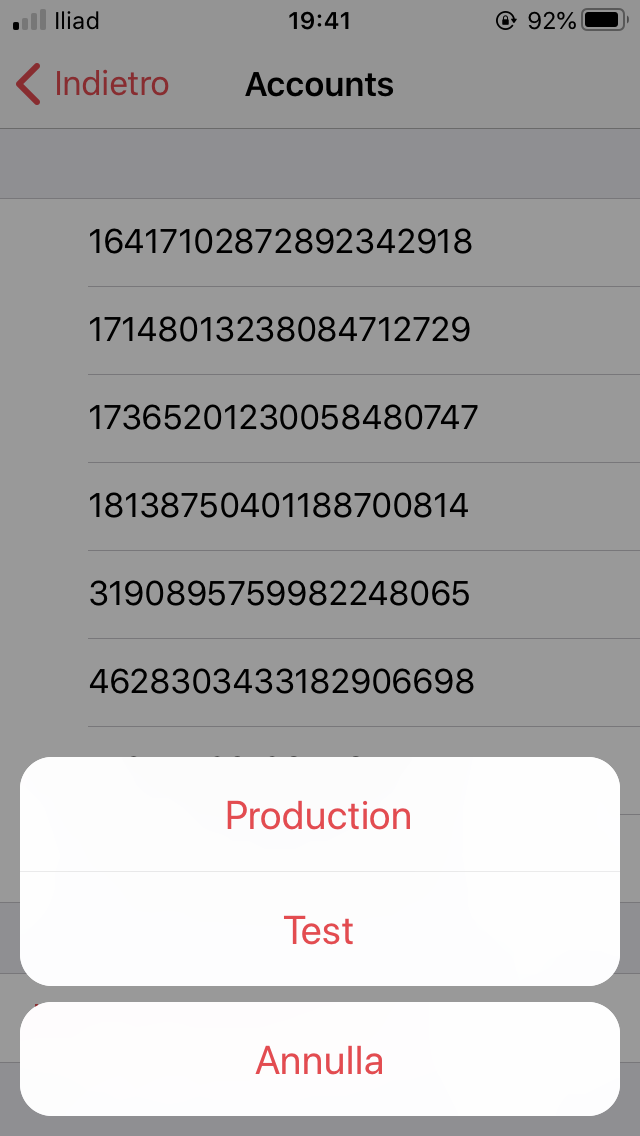This screenshot has height=1136, width=640.
Task: Select the Test environment
Action: (319, 930)
